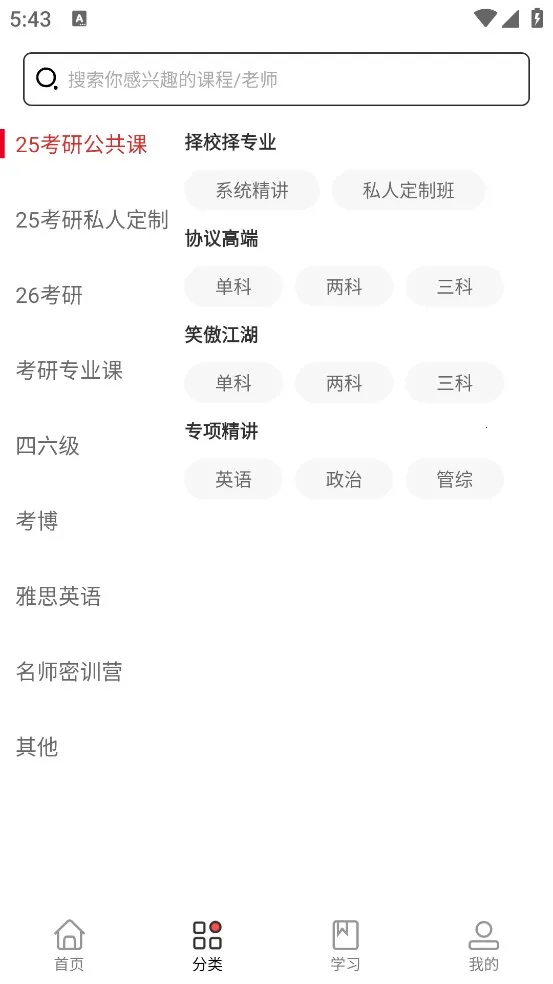Open the 私人定制班 chip
The height and width of the screenshot is (984, 553).
coord(408,190)
